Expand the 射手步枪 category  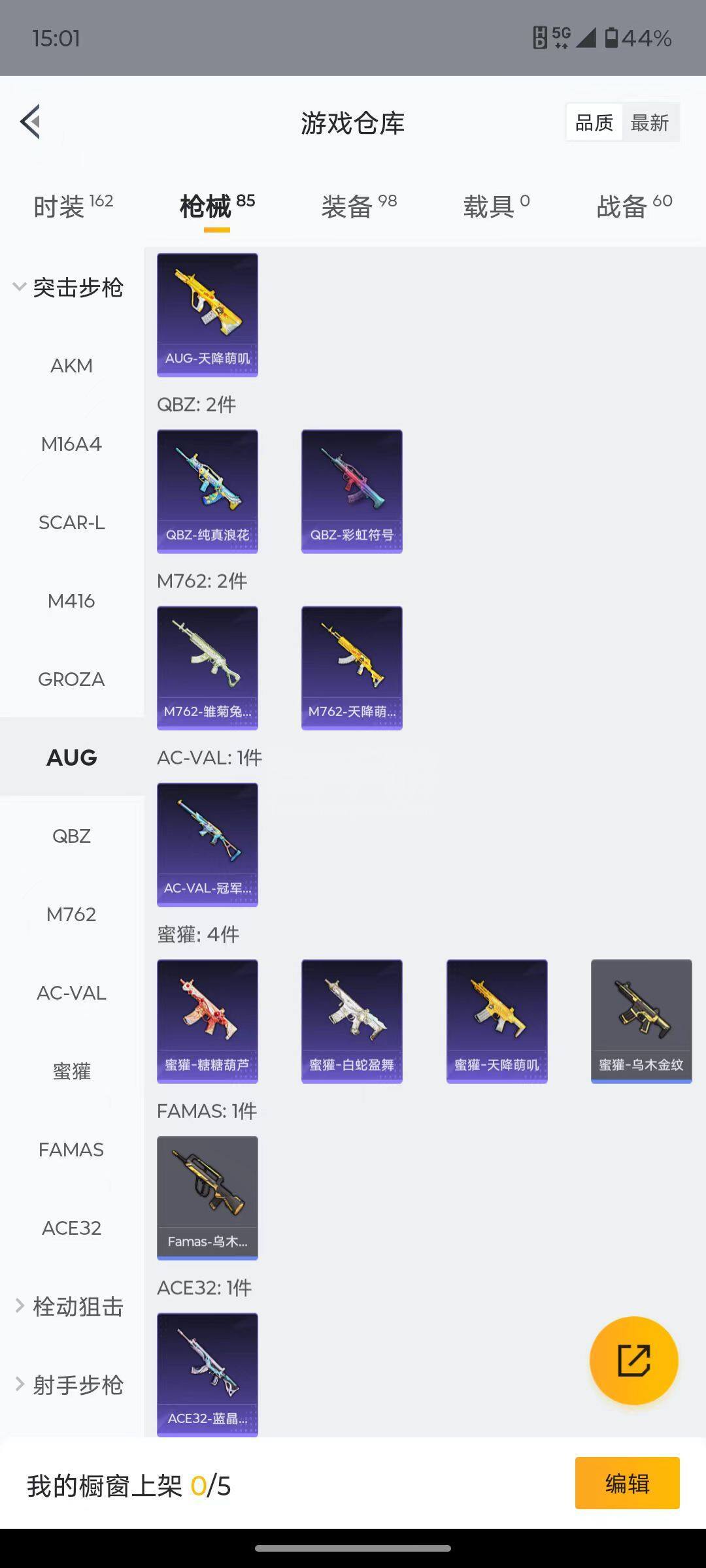click(x=69, y=1385)
